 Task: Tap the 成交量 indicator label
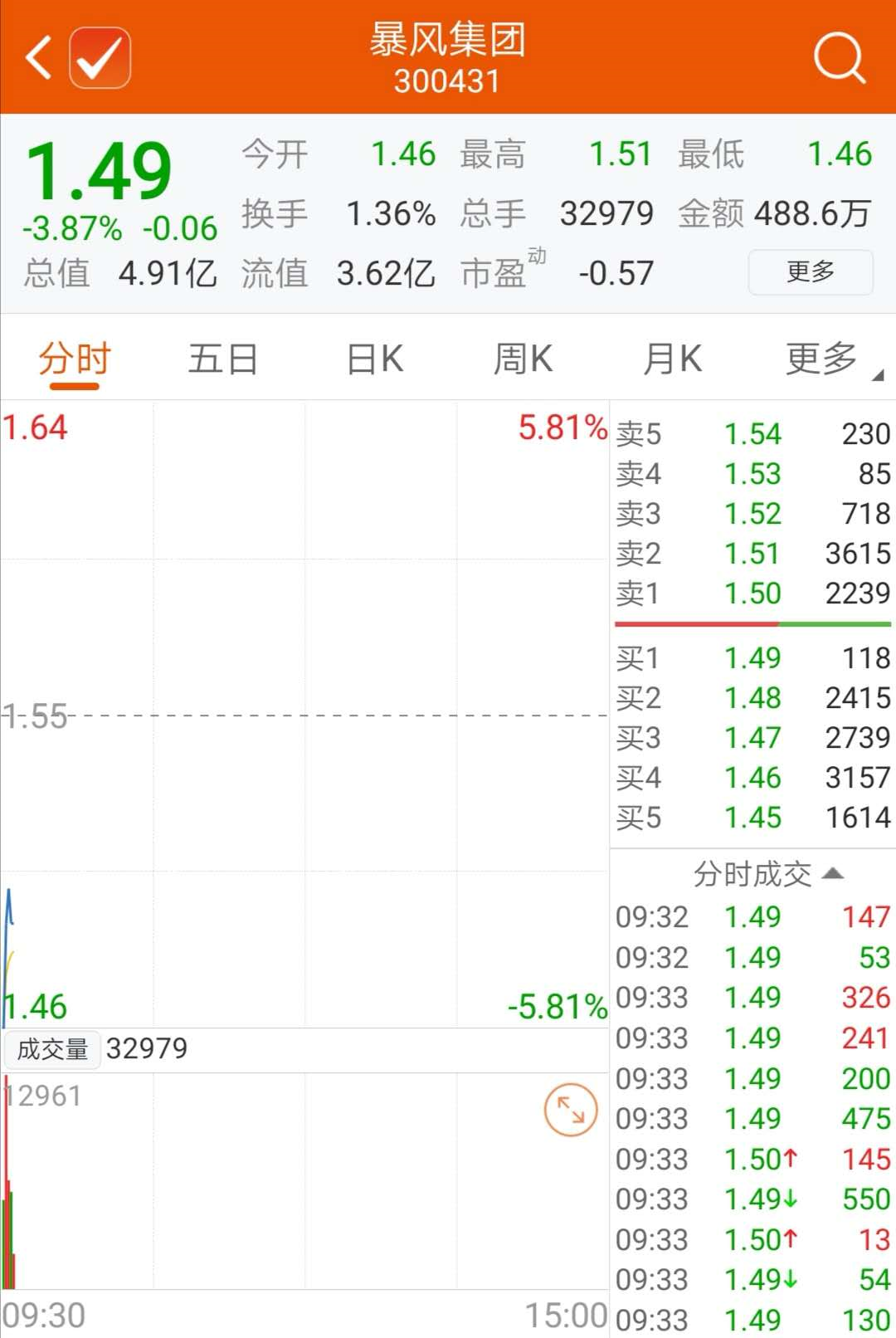[x=52, y=1049]
